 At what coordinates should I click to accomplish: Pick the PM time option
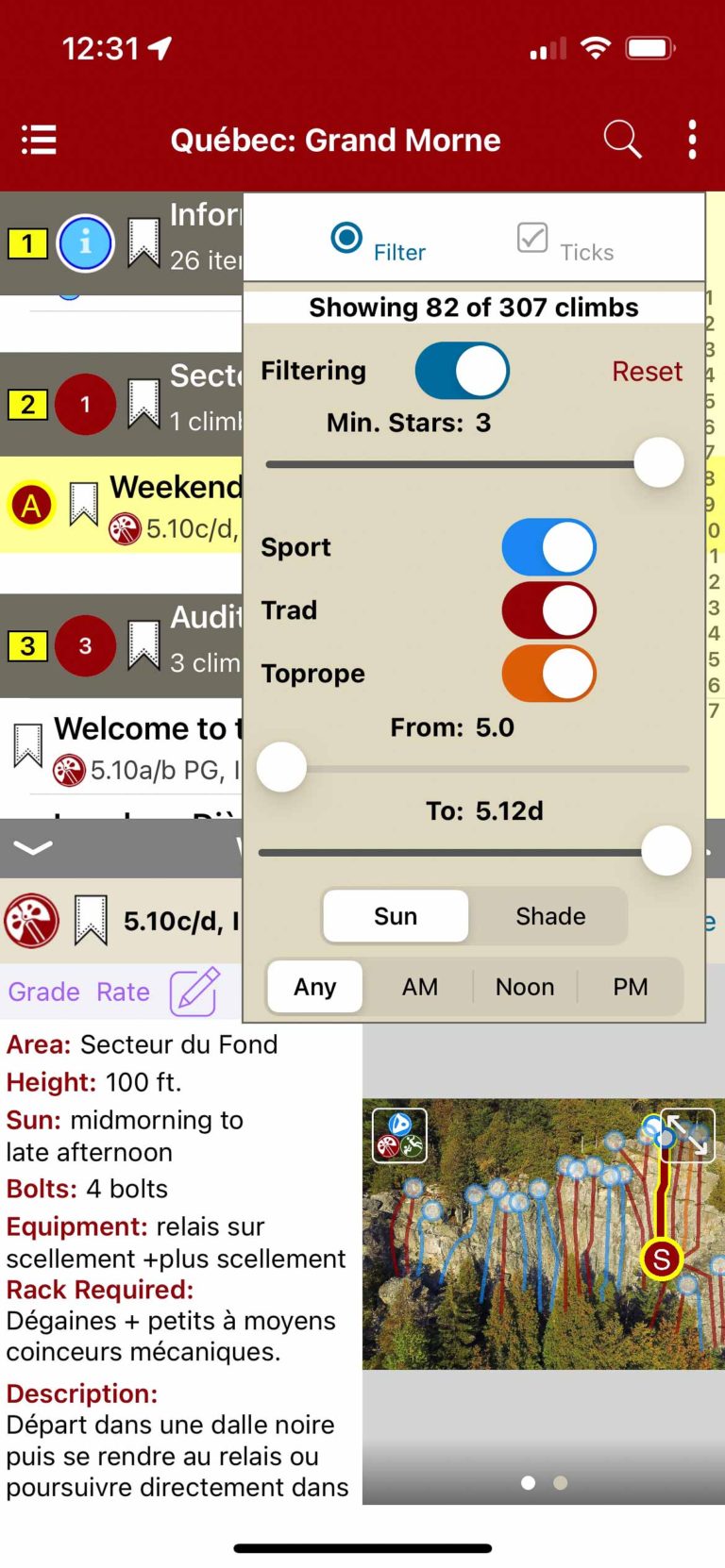tap(630, 987)
